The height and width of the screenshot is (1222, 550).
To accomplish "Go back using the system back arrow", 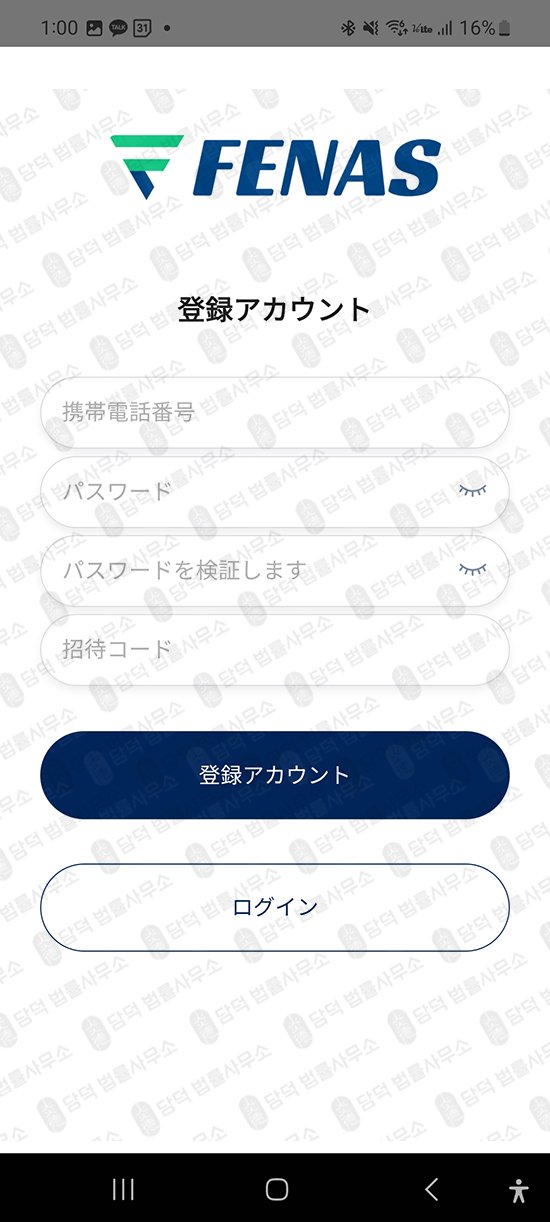I will point(432,1189).
